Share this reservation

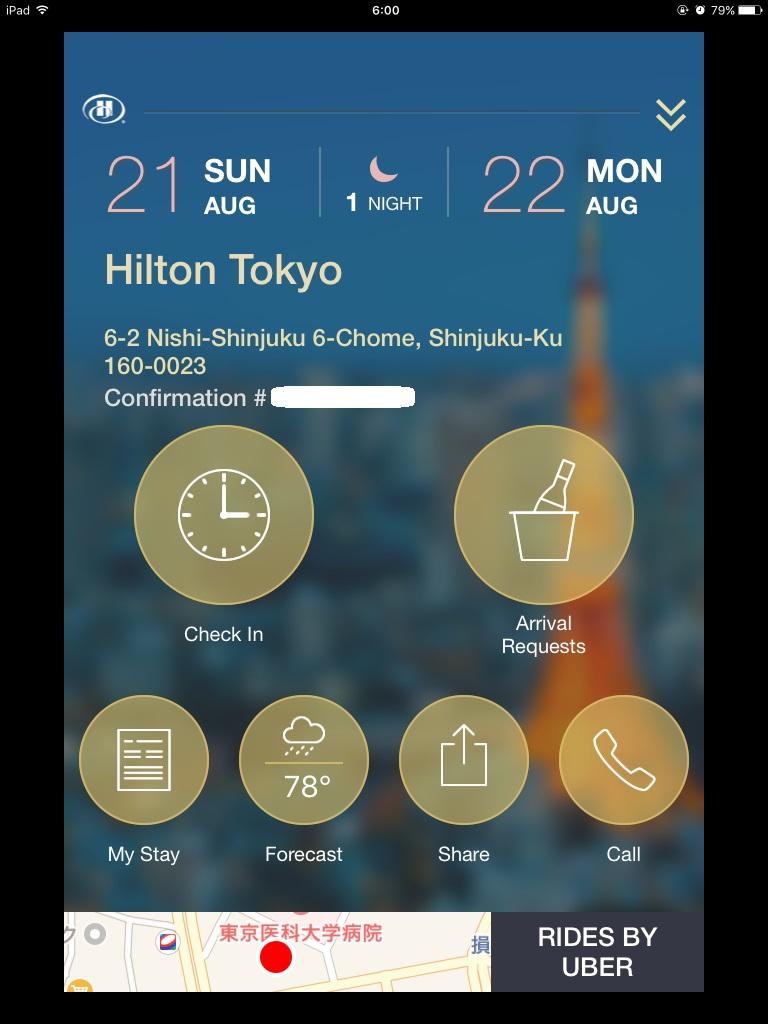point(464,760)
